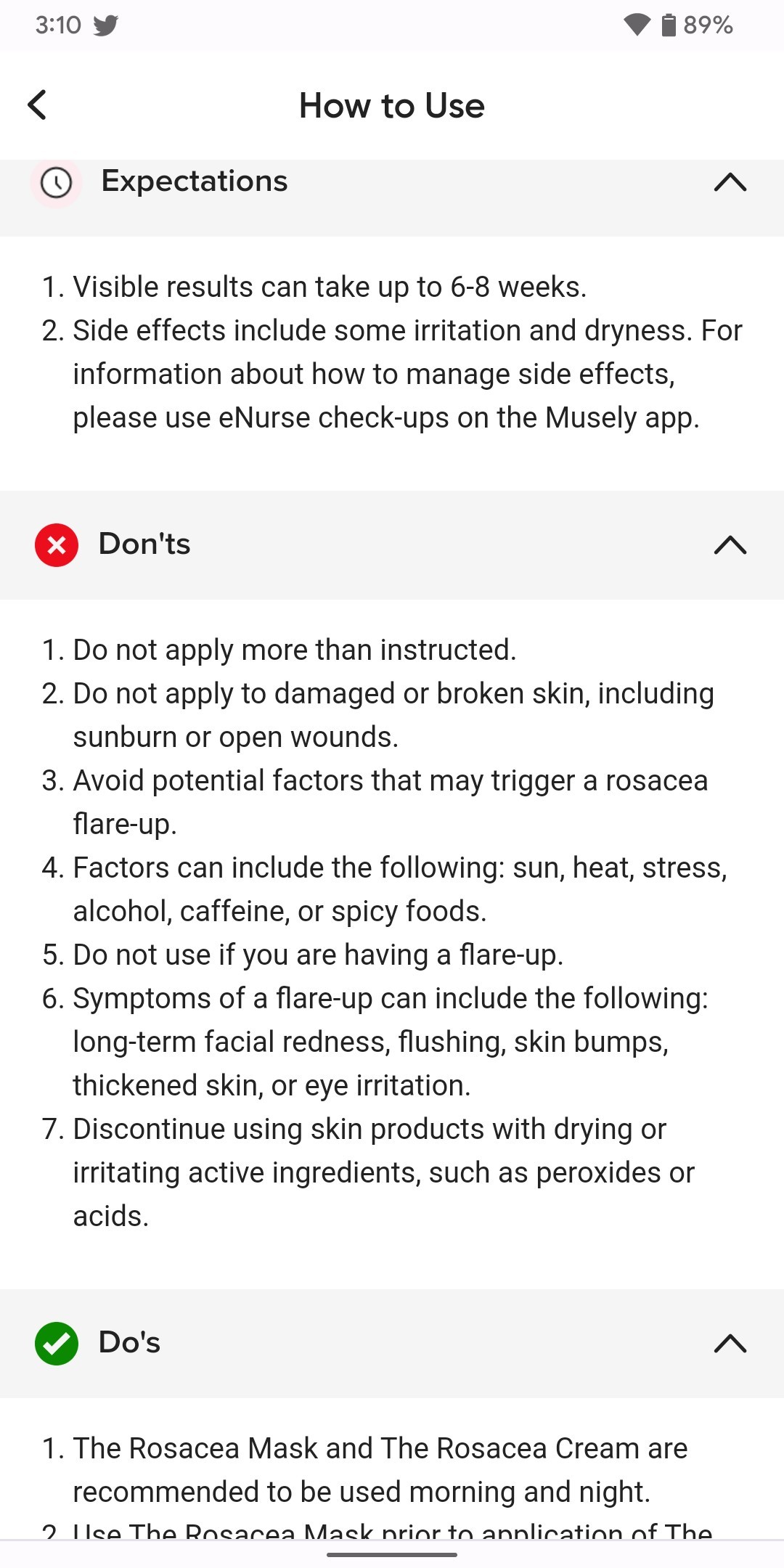Collapse the Don'ts section
This screenshot has width=784, height=1568.
pyautogui.click(x=730, y=545)
